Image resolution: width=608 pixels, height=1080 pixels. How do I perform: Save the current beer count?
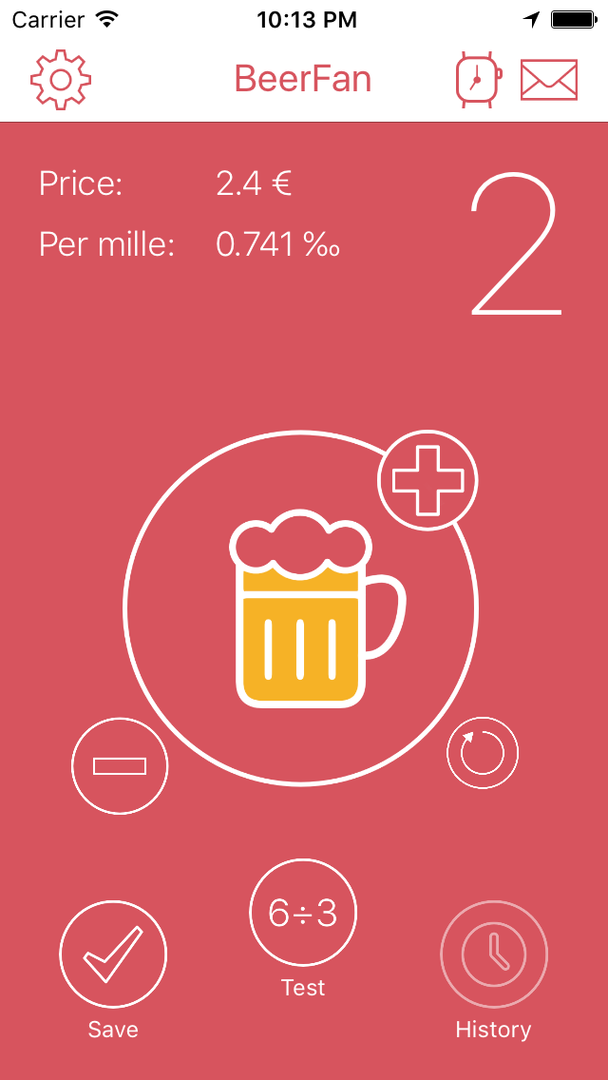pyautogui.click(x=113, y=955)
